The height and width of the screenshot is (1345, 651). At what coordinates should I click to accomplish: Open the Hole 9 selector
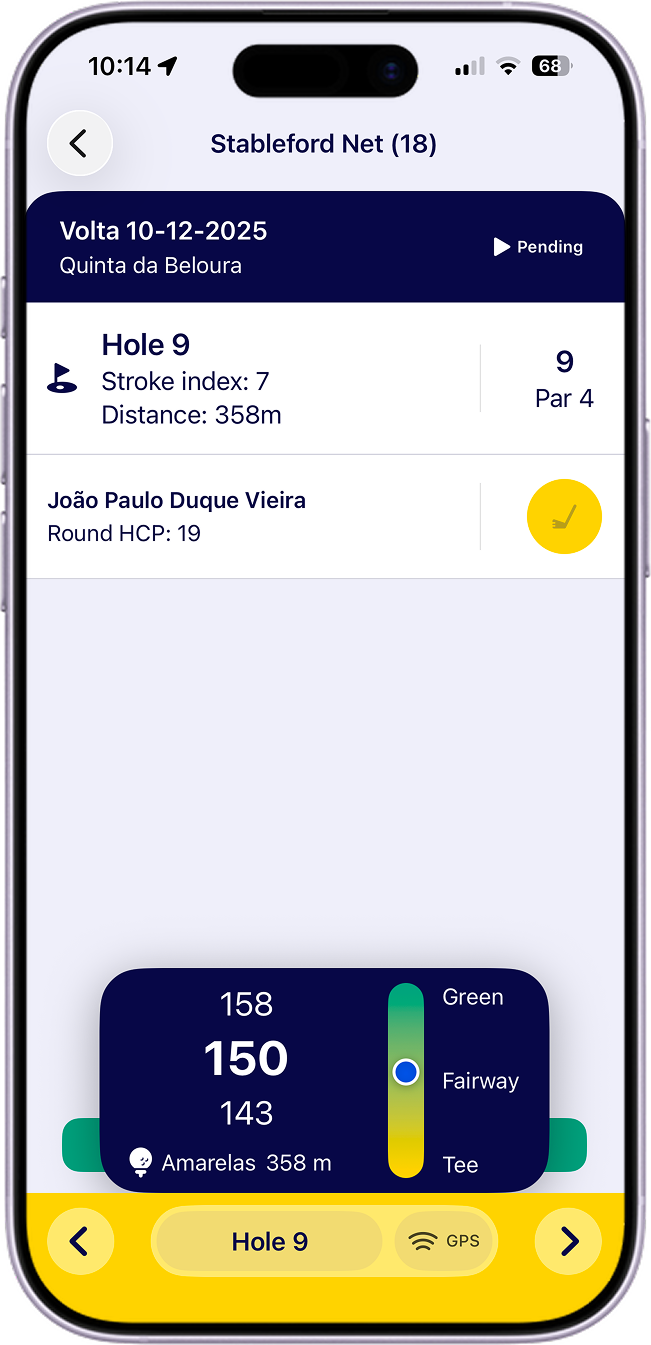coord(269,1242)
